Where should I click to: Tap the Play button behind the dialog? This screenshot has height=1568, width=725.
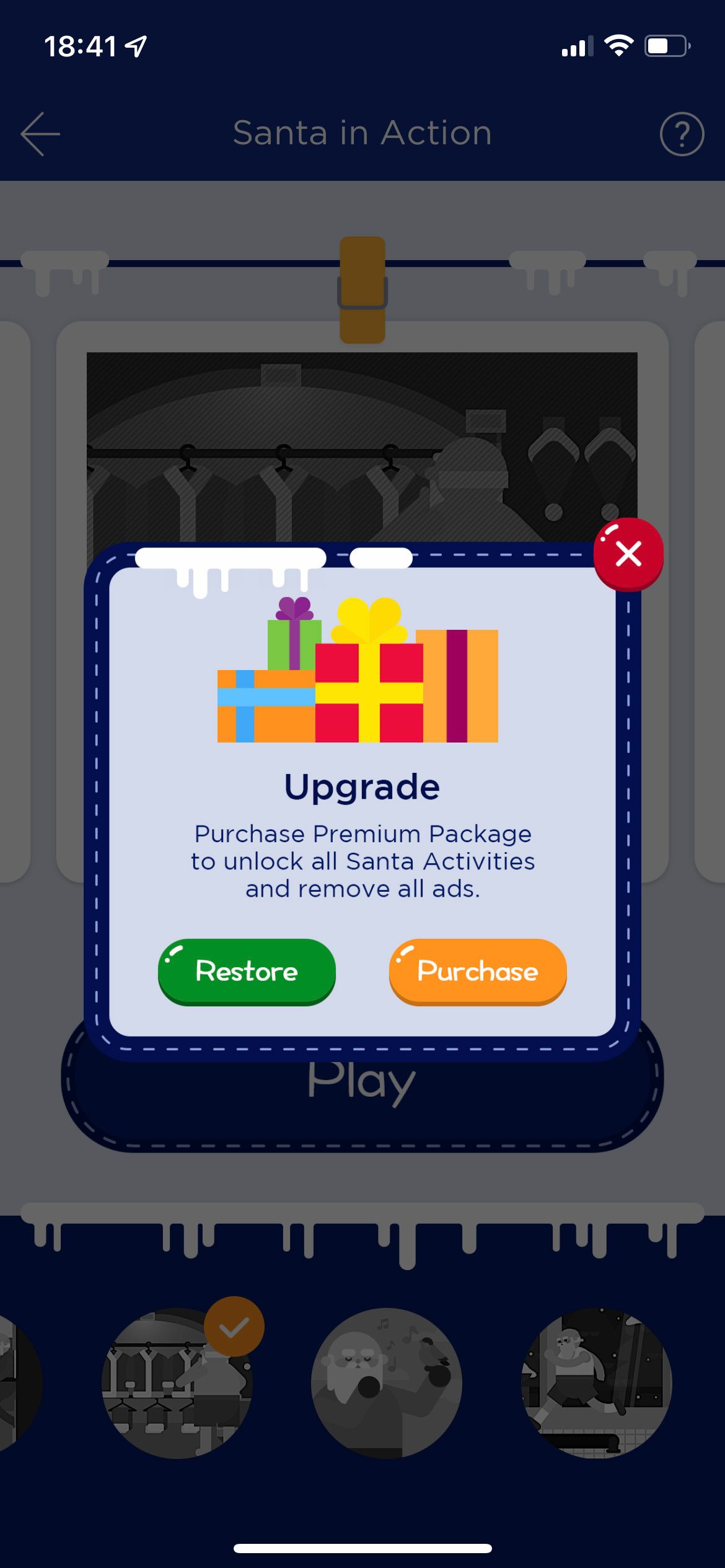362,1081
